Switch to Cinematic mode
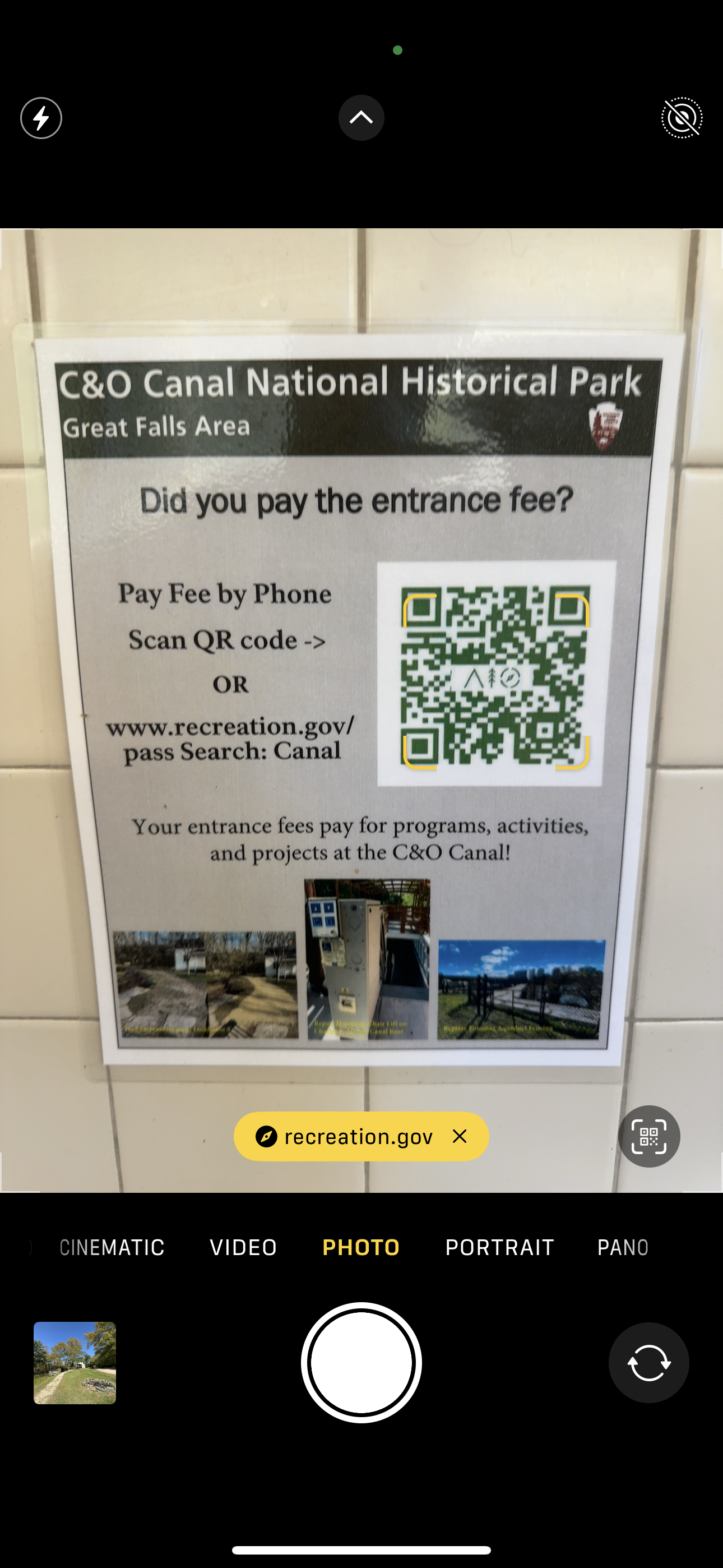This screenshot has width=723, height=1568. (112, 1247)
